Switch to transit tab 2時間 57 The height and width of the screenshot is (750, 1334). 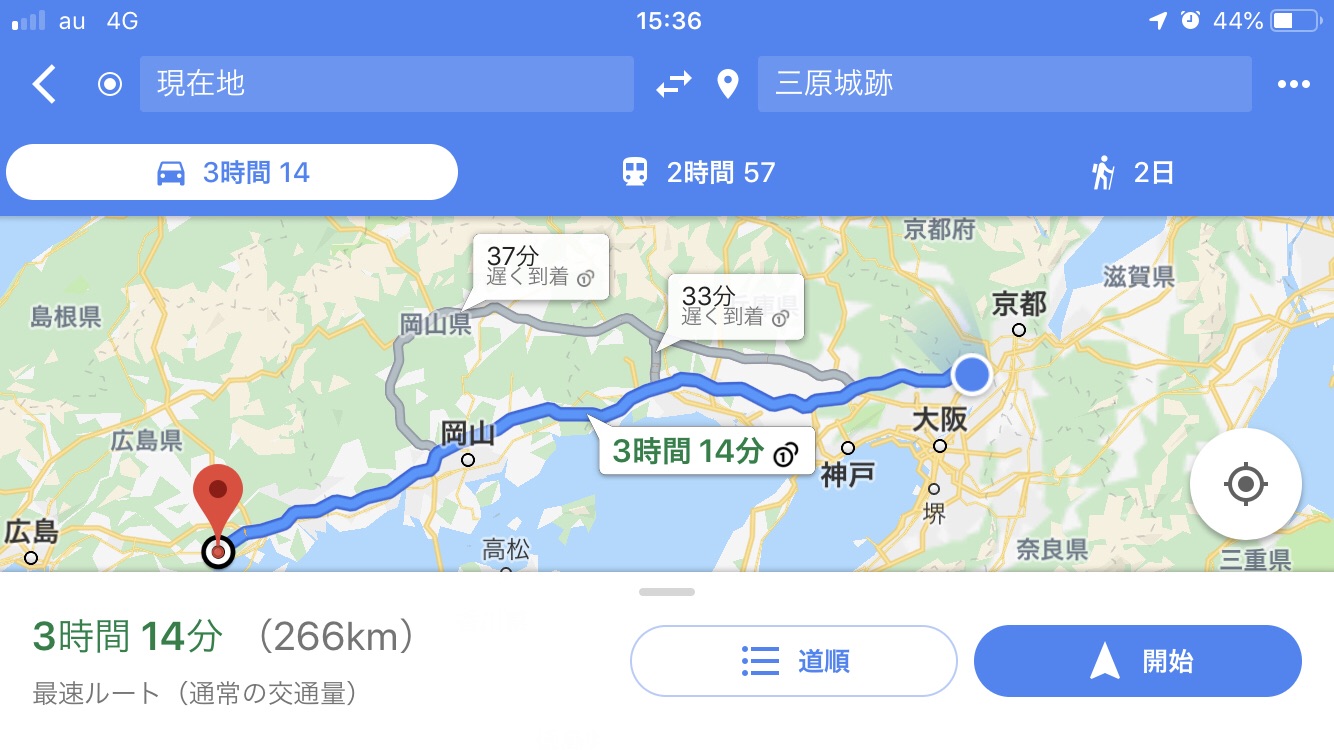pos(698,173)
